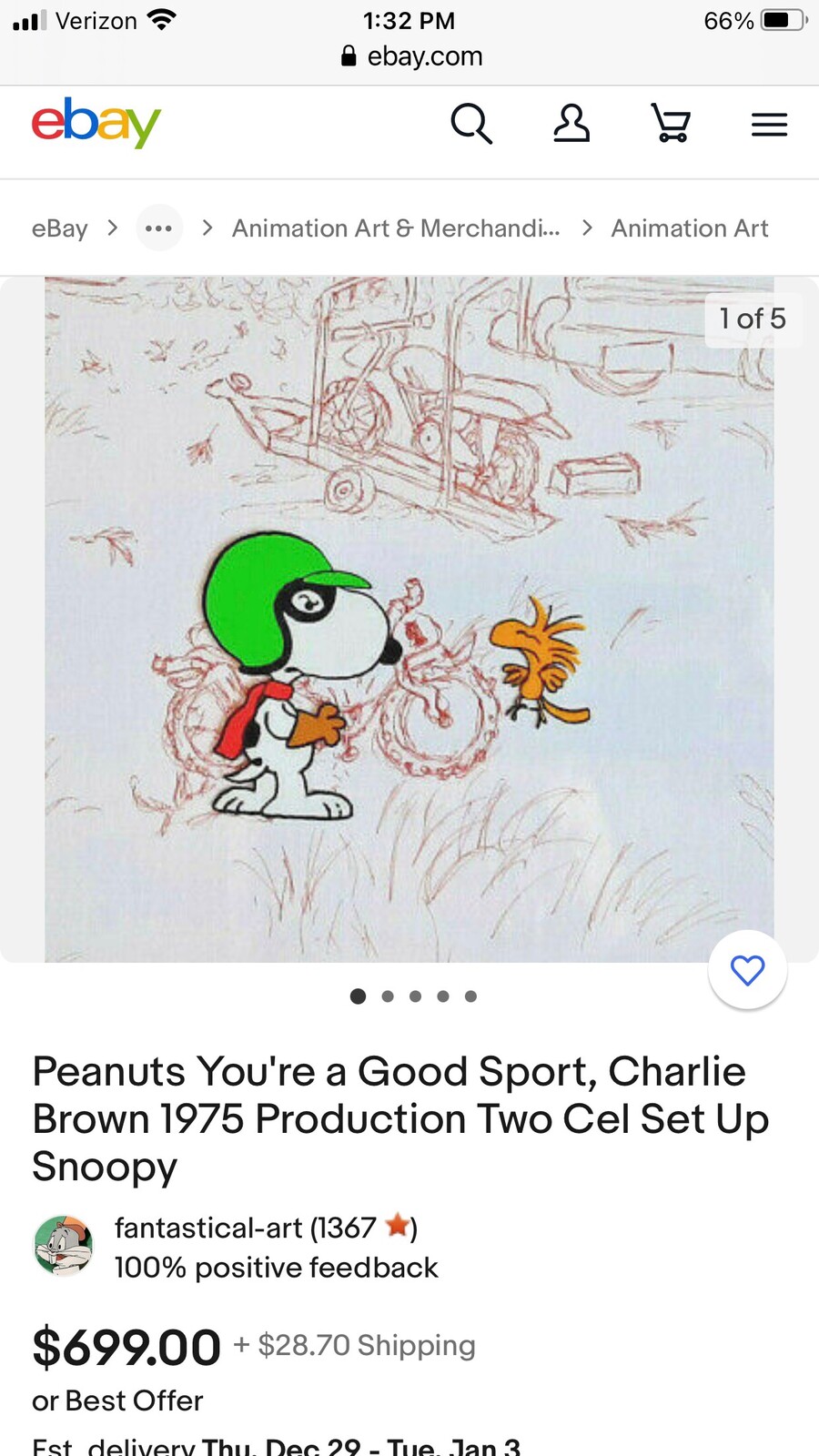The width and height of the screenshot is (819, 1456).
Task: Add this item to watchlist heart
Action: click(x=748, y=970)
